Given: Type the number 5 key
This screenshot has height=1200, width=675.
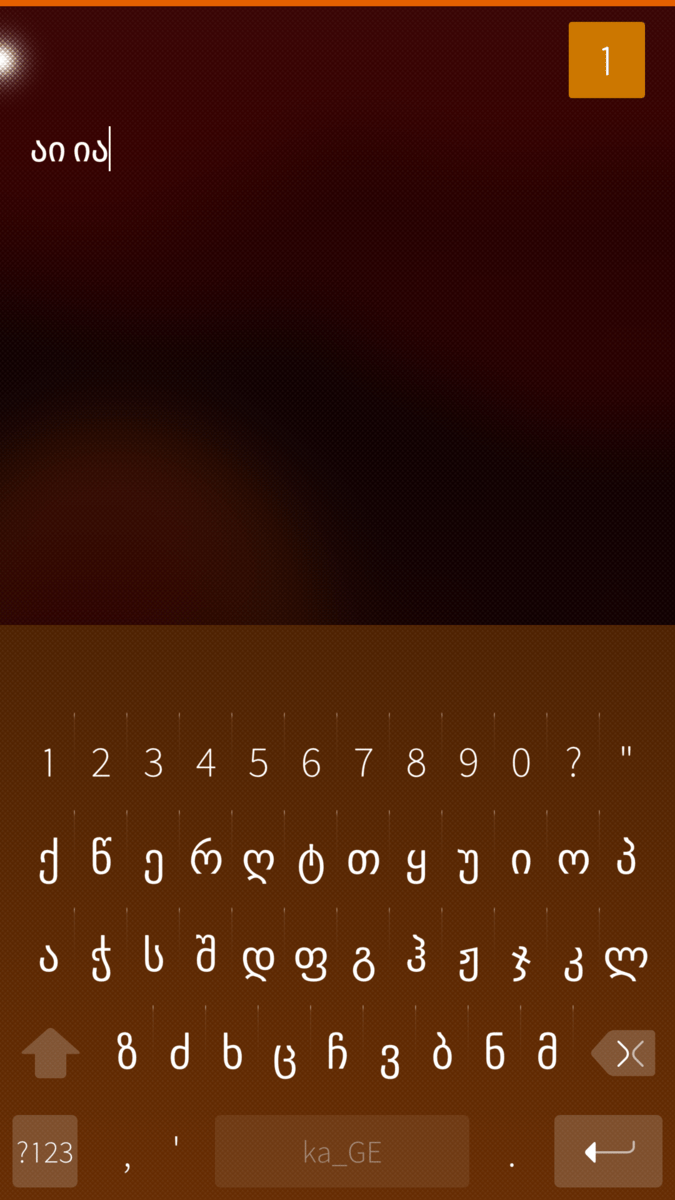Looking at the screenshot, I should pos(258,764).
